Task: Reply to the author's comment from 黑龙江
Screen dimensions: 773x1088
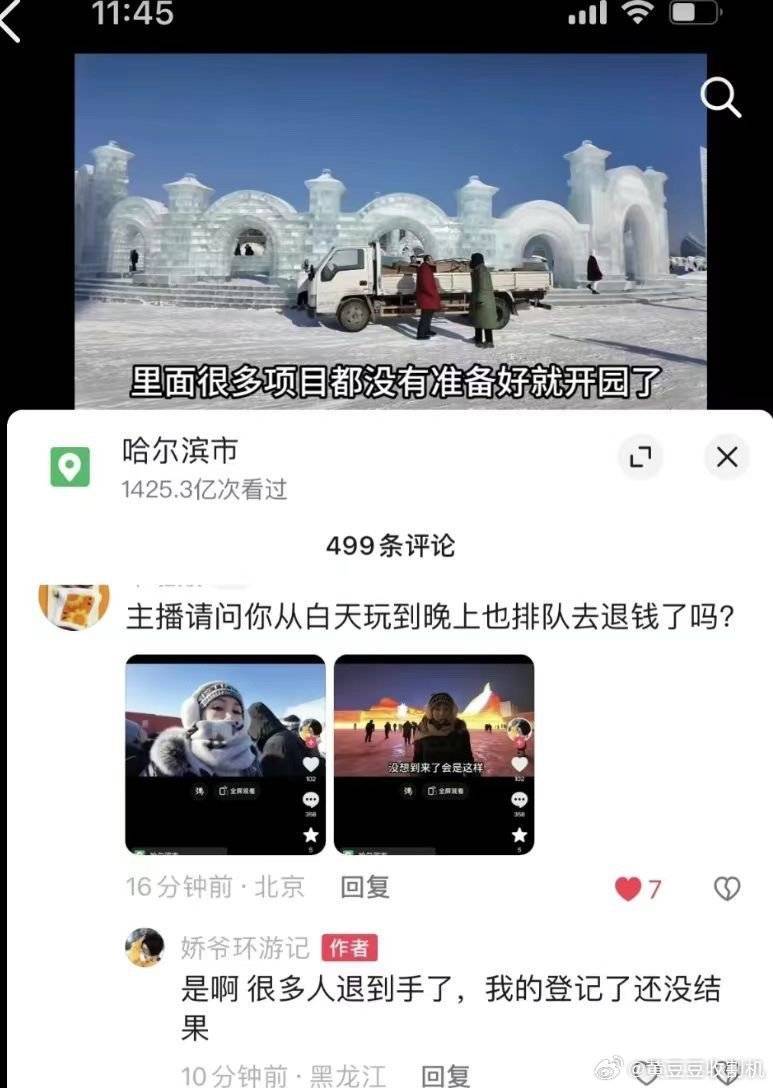Action: point(446,1076)
